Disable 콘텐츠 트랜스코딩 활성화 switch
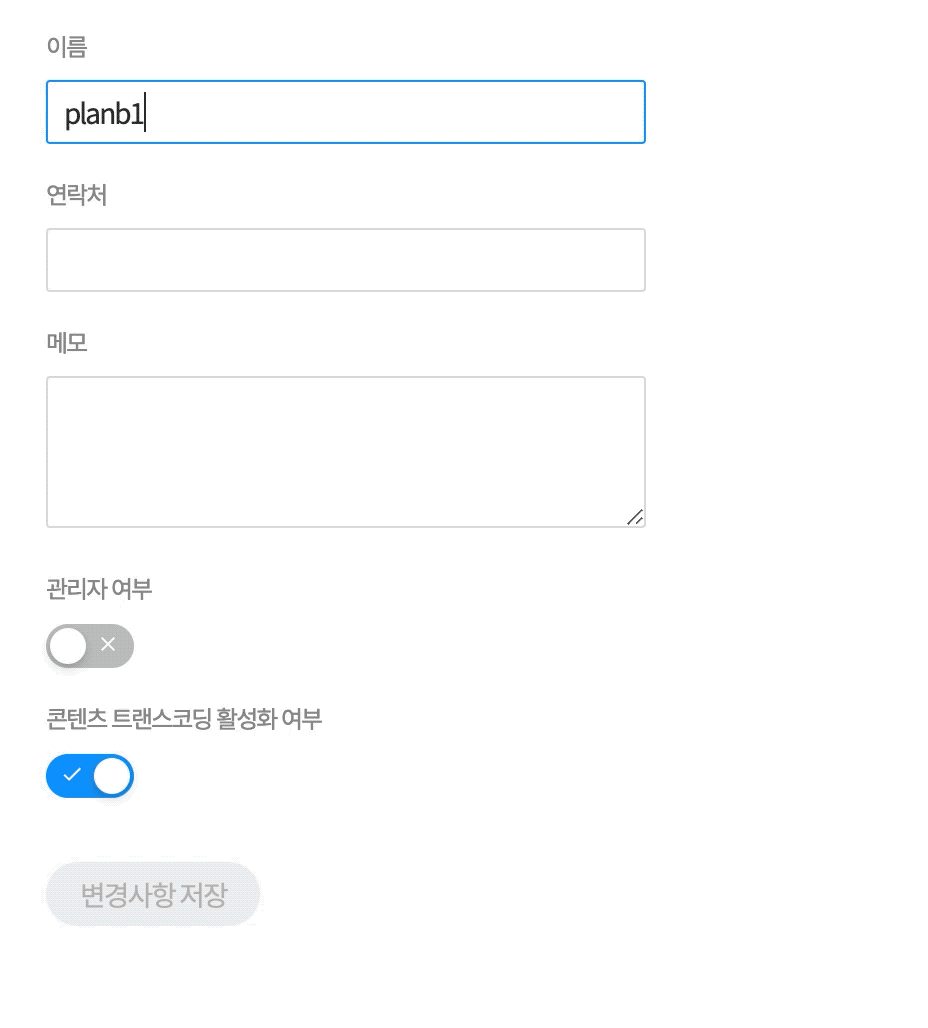928x1028 pixels. [90, 776]
